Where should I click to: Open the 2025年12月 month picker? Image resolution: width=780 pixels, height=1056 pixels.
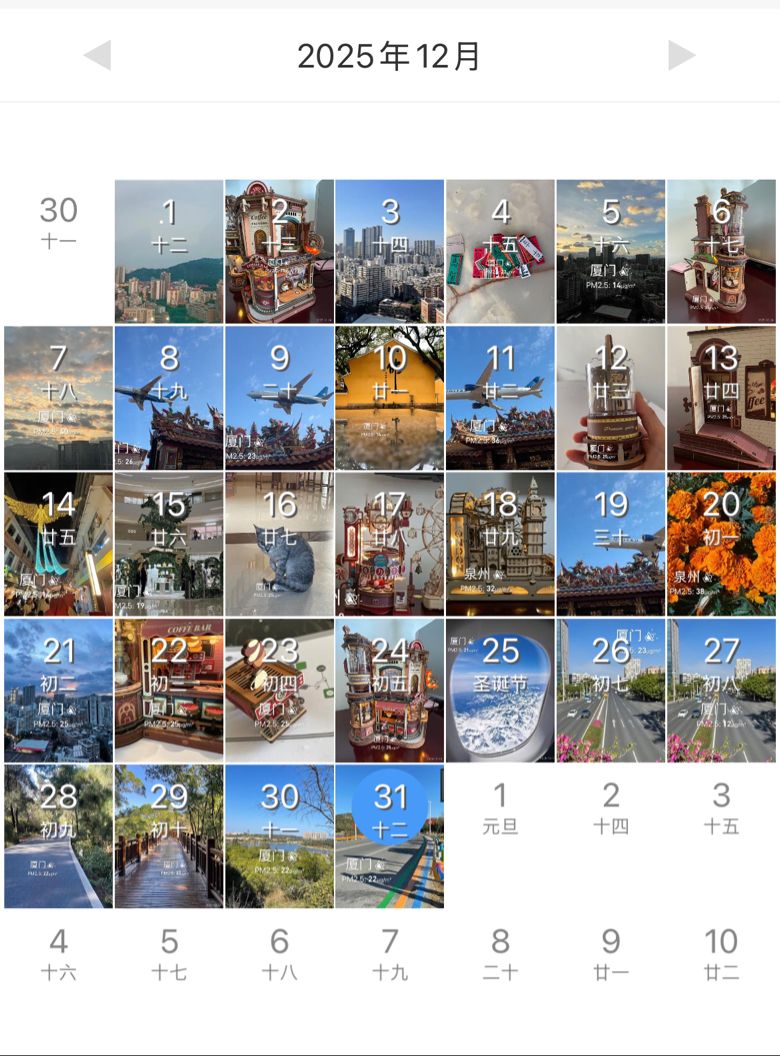click(x=389, y=56)
